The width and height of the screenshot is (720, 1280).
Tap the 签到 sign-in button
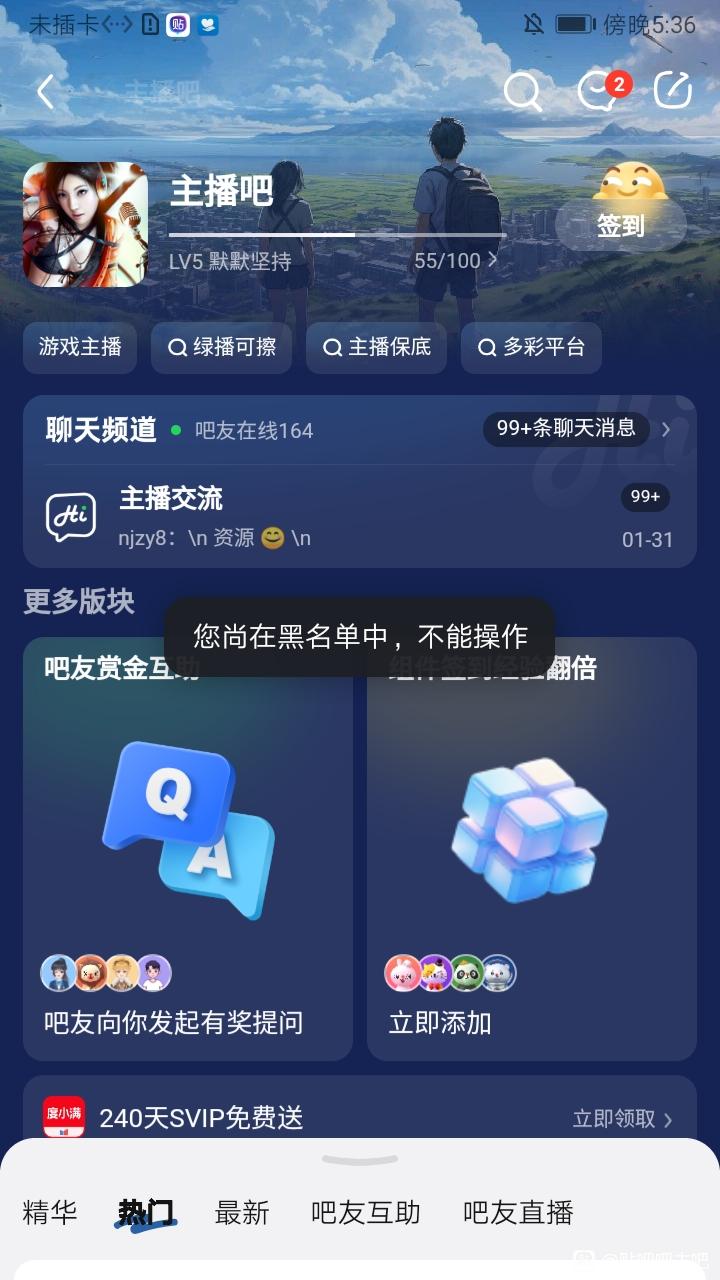(621, 225)
